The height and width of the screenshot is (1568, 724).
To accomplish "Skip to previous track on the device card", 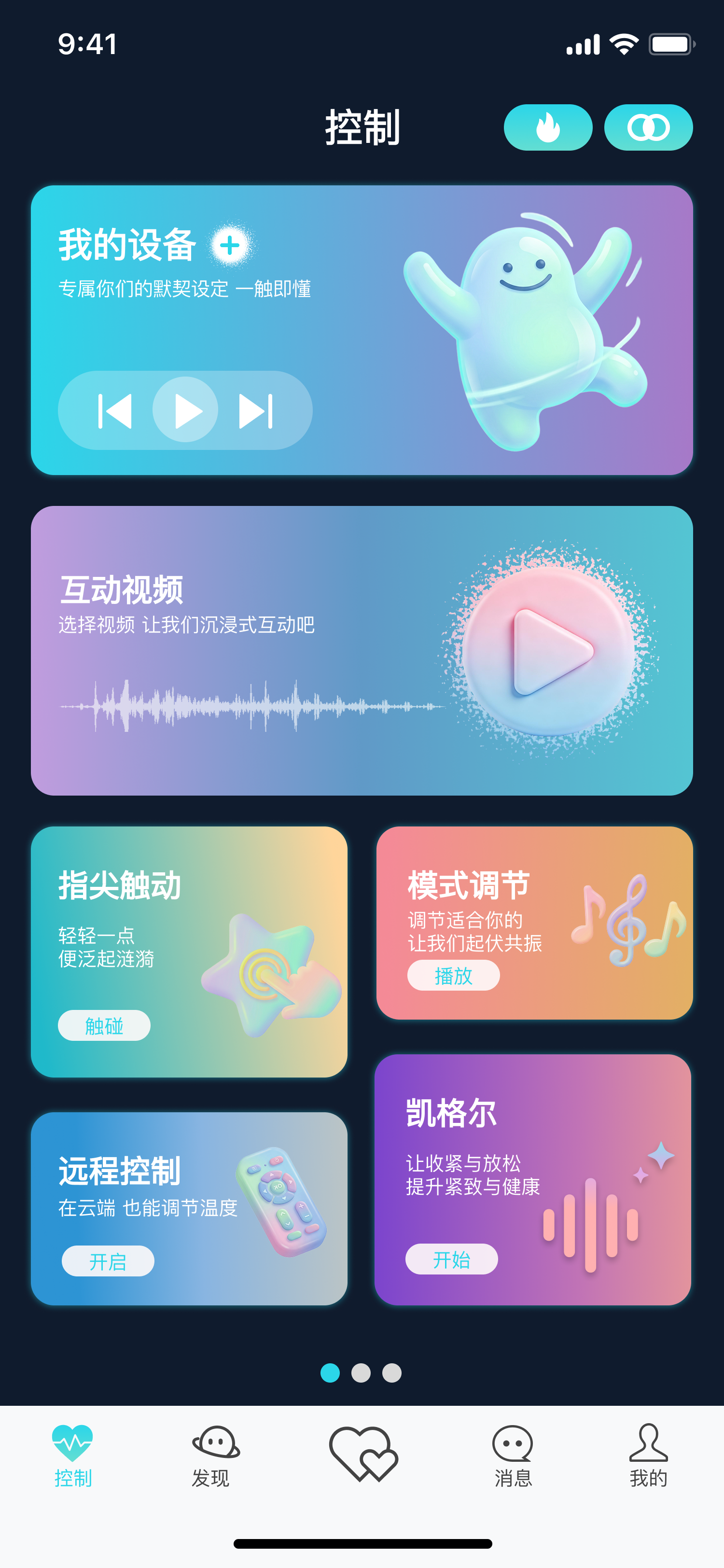I will pyautogui.click(x=115, y=410).
